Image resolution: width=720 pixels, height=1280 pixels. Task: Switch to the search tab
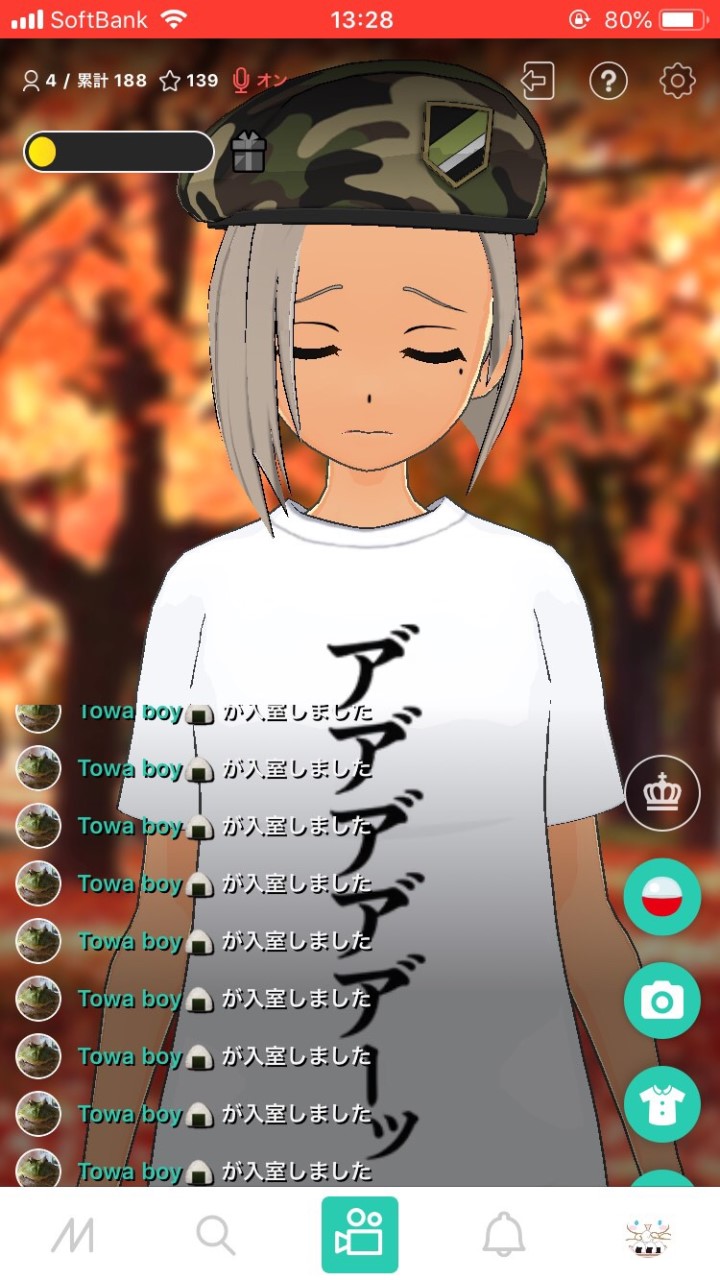(216, 1236)
